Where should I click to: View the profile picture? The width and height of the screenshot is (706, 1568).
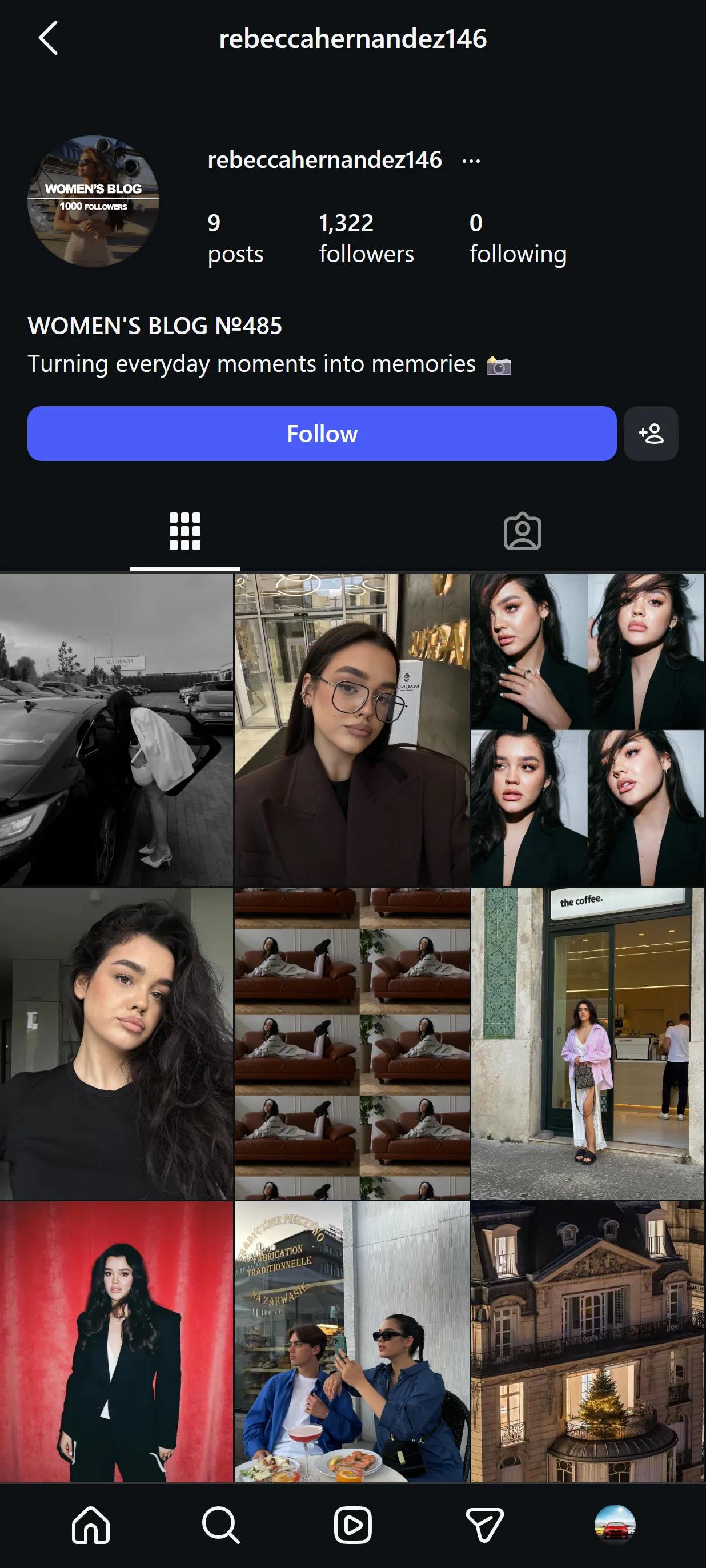93,201
